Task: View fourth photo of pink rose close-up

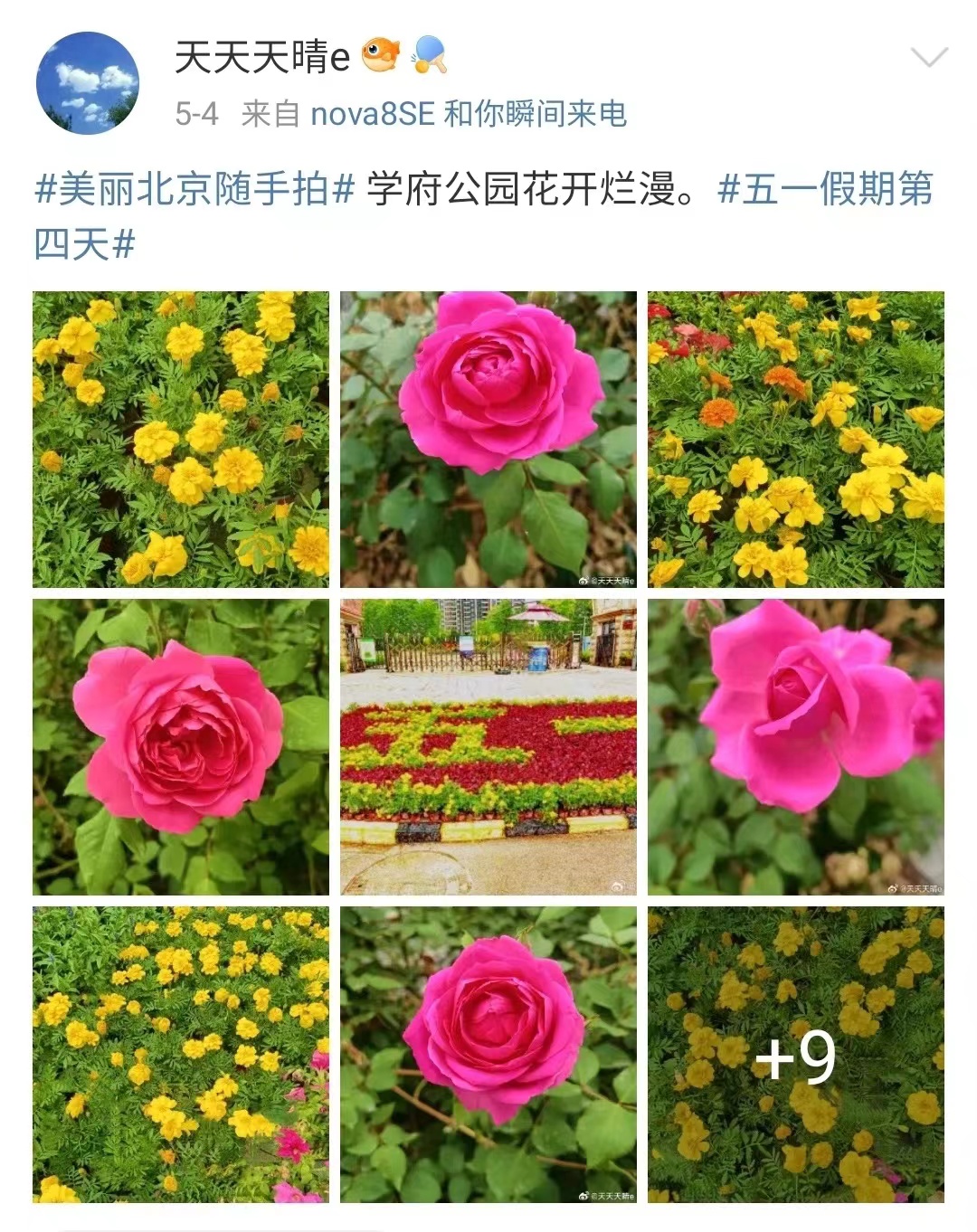Action: coord(181,747)
